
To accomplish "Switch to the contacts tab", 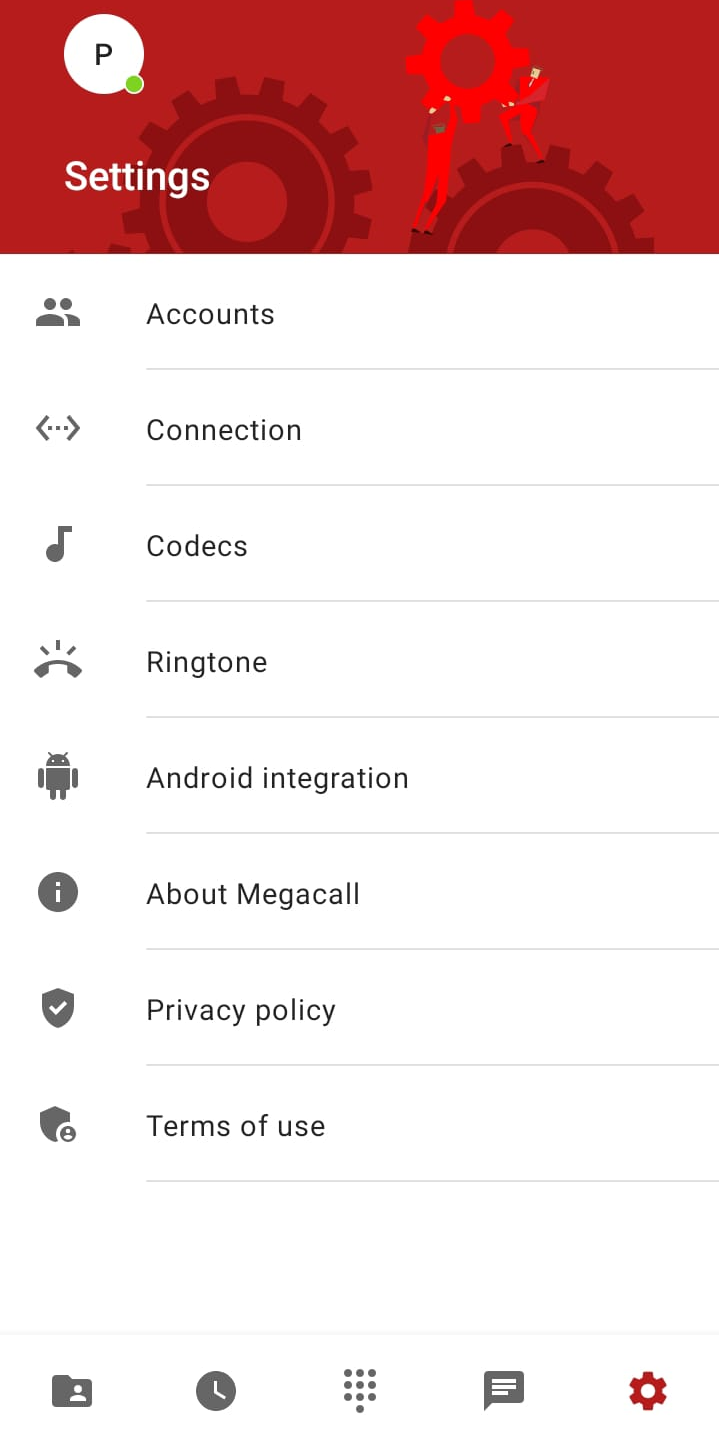I will point(72,1390).
